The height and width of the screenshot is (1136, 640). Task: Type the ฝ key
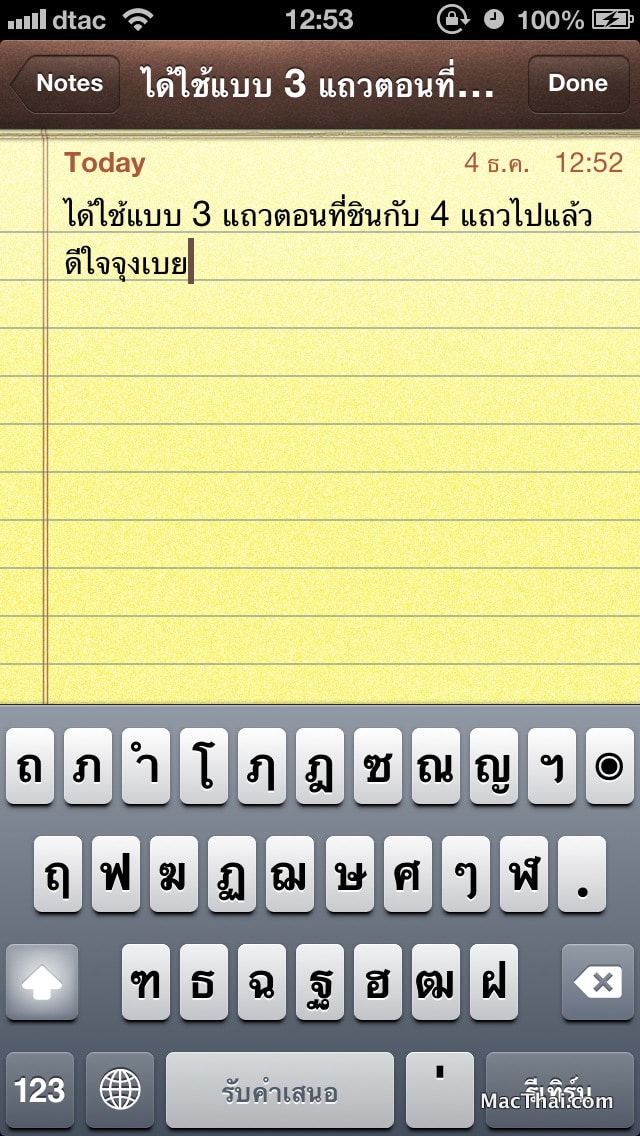(495, 984)
